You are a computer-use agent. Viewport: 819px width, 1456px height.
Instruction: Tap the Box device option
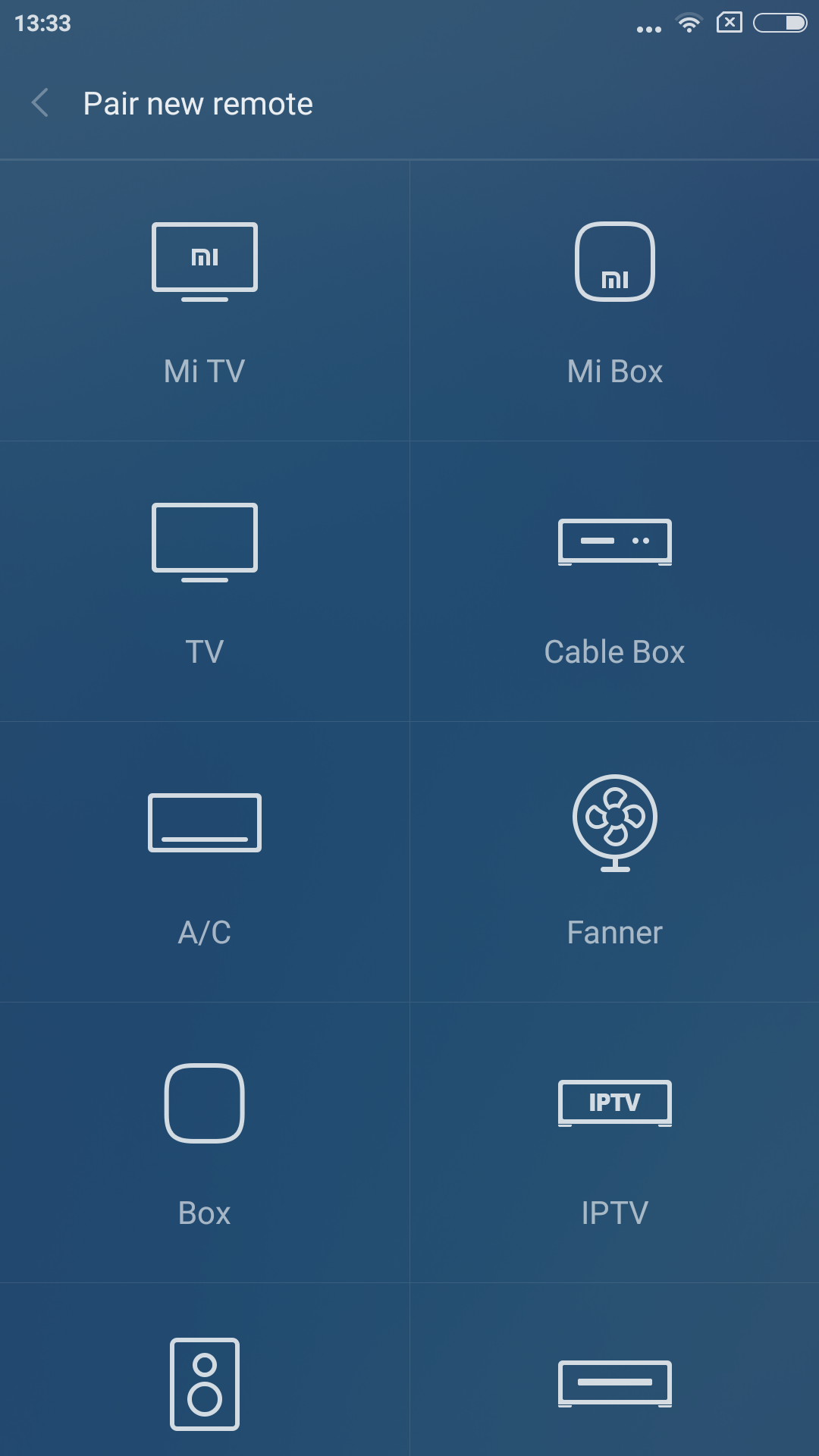point(205,1143)
